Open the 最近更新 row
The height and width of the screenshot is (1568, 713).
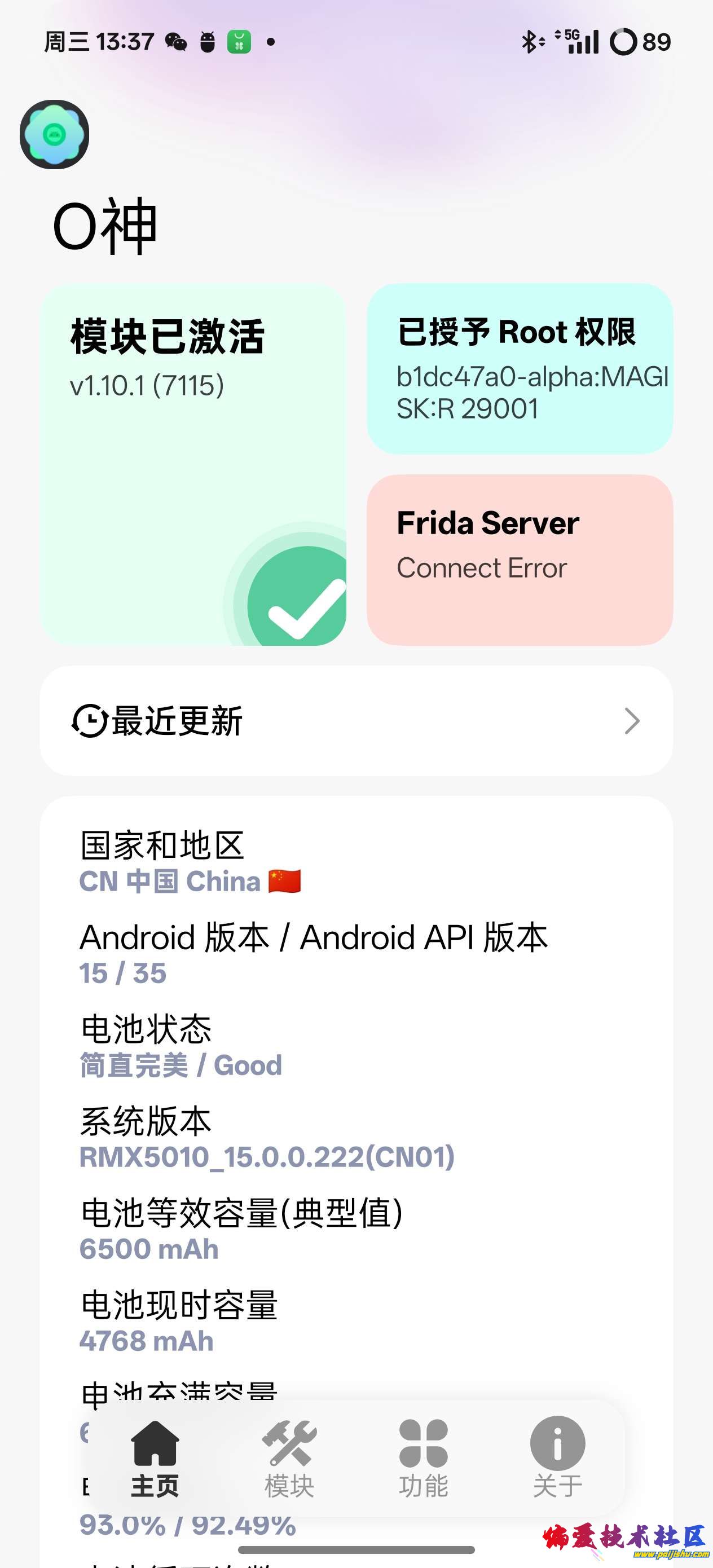356,721
